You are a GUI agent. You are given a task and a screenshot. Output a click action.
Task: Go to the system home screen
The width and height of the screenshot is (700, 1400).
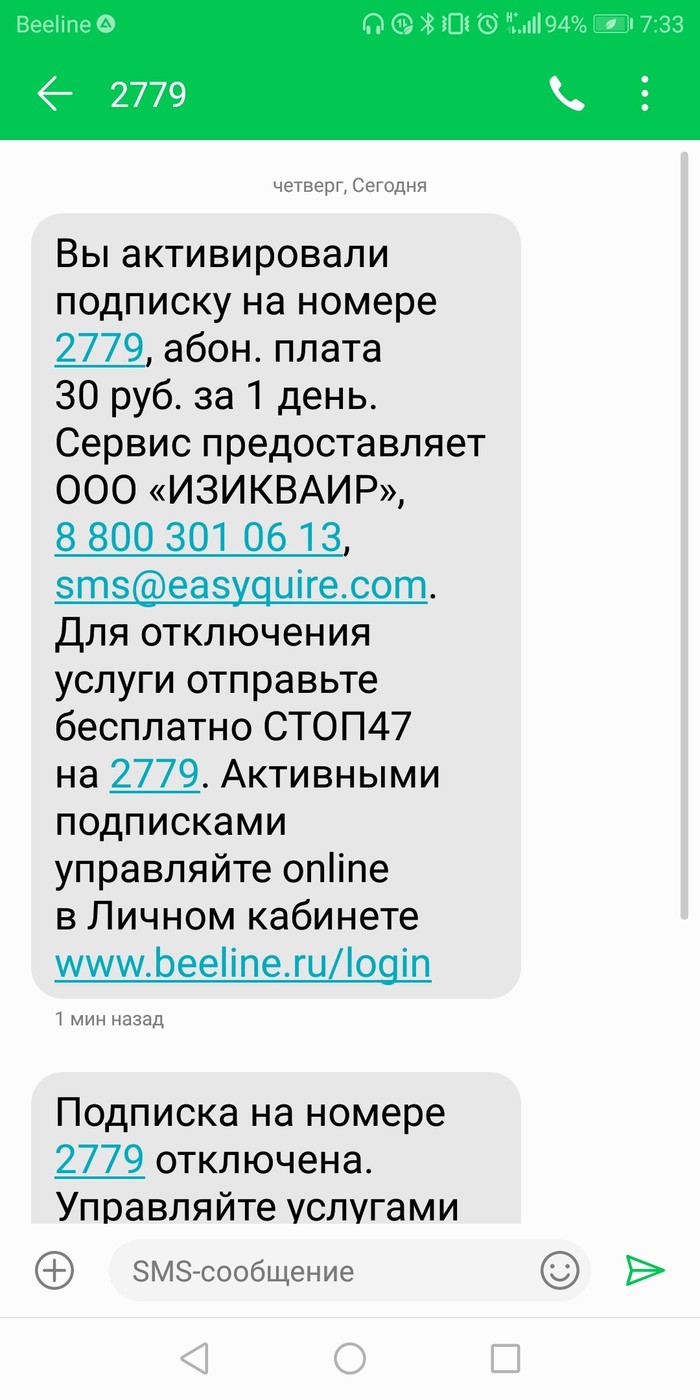350,1358
